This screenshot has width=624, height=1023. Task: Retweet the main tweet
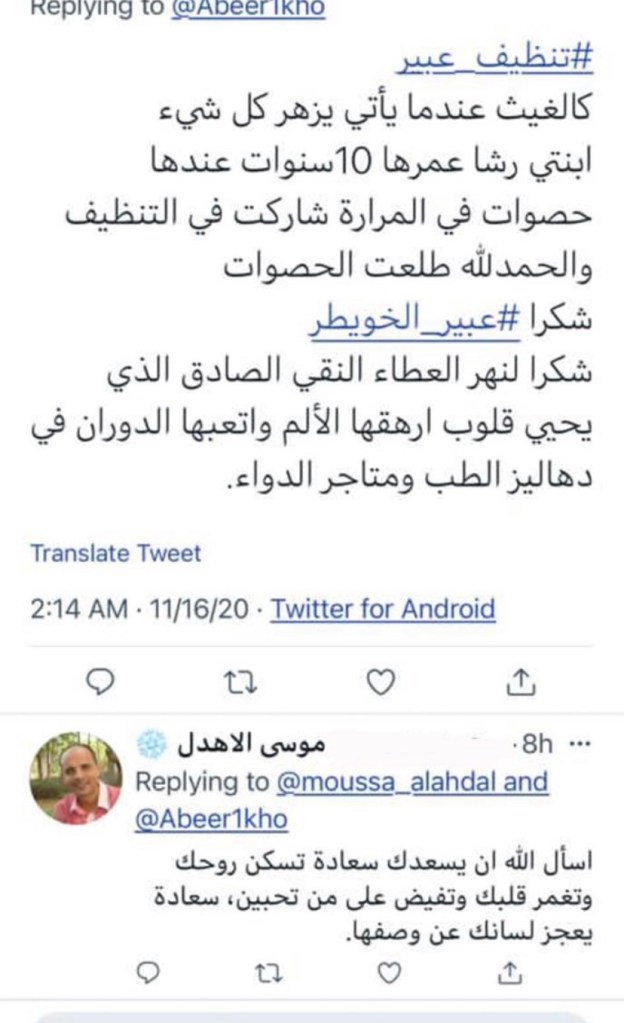coord(240,682)
